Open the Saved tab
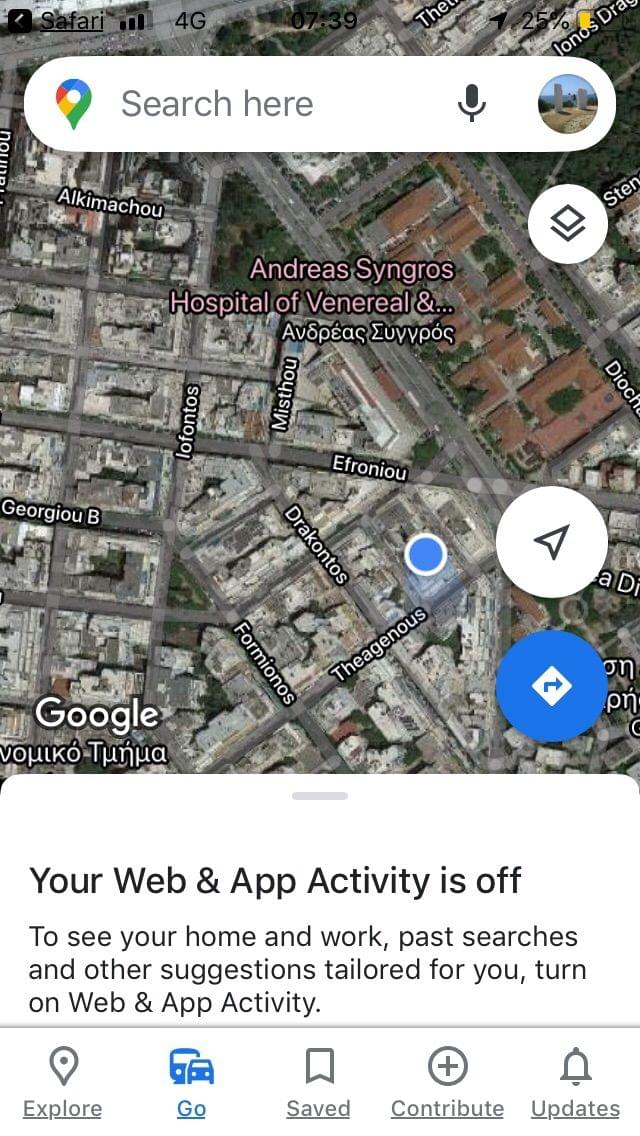This screenshot has width=640, height=1136. click(318, 1082)
